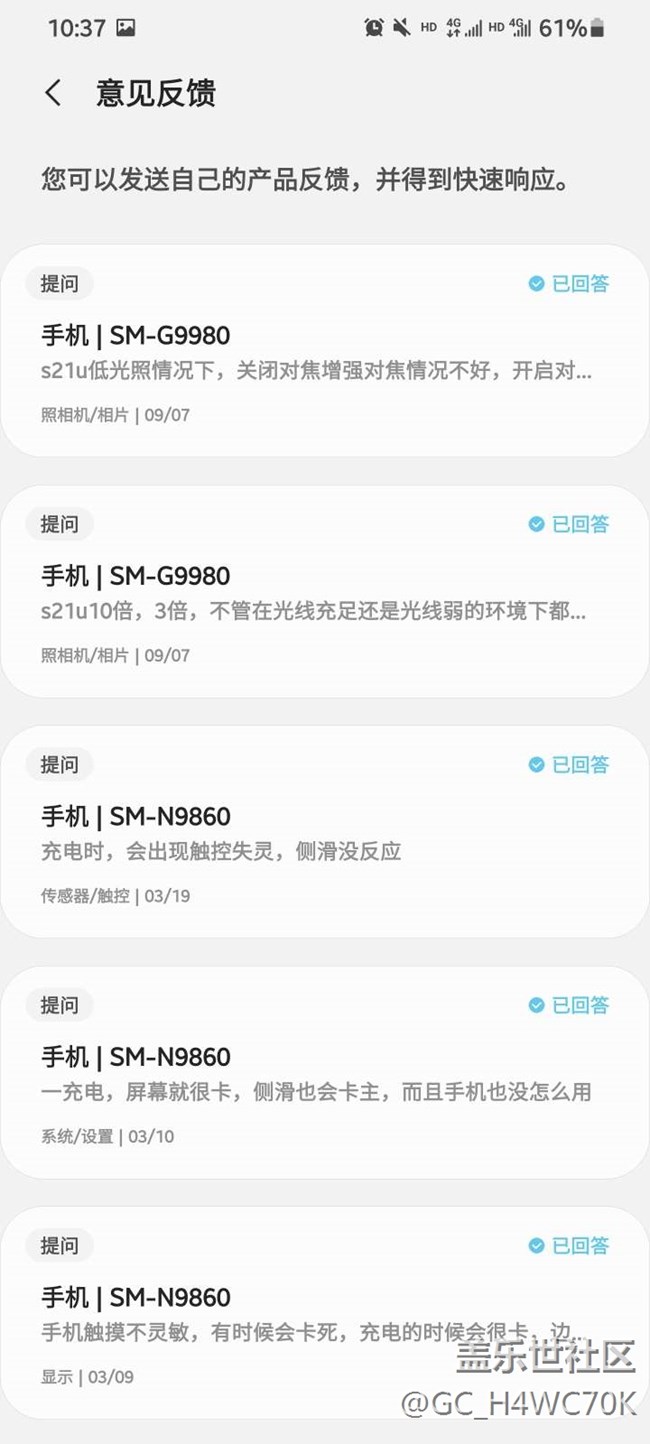
Task: Go back from the 意见反馈 page
Action: [x=54, y=94]
